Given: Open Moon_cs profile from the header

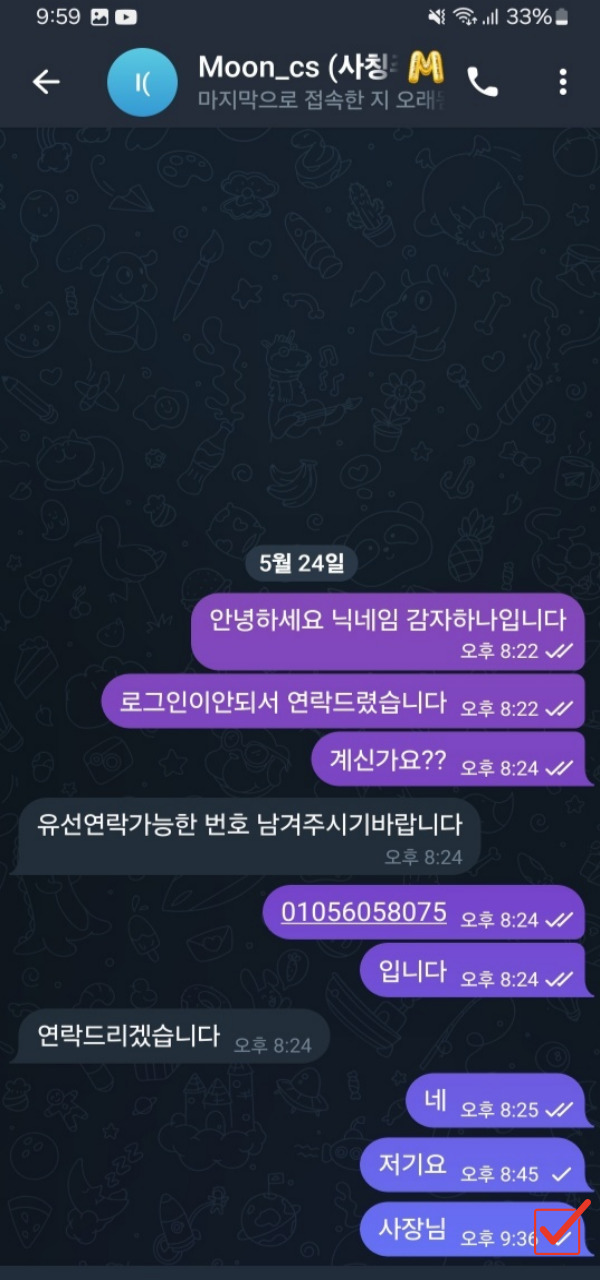Looking at the screenshot, I should click(x=300, y=80).
